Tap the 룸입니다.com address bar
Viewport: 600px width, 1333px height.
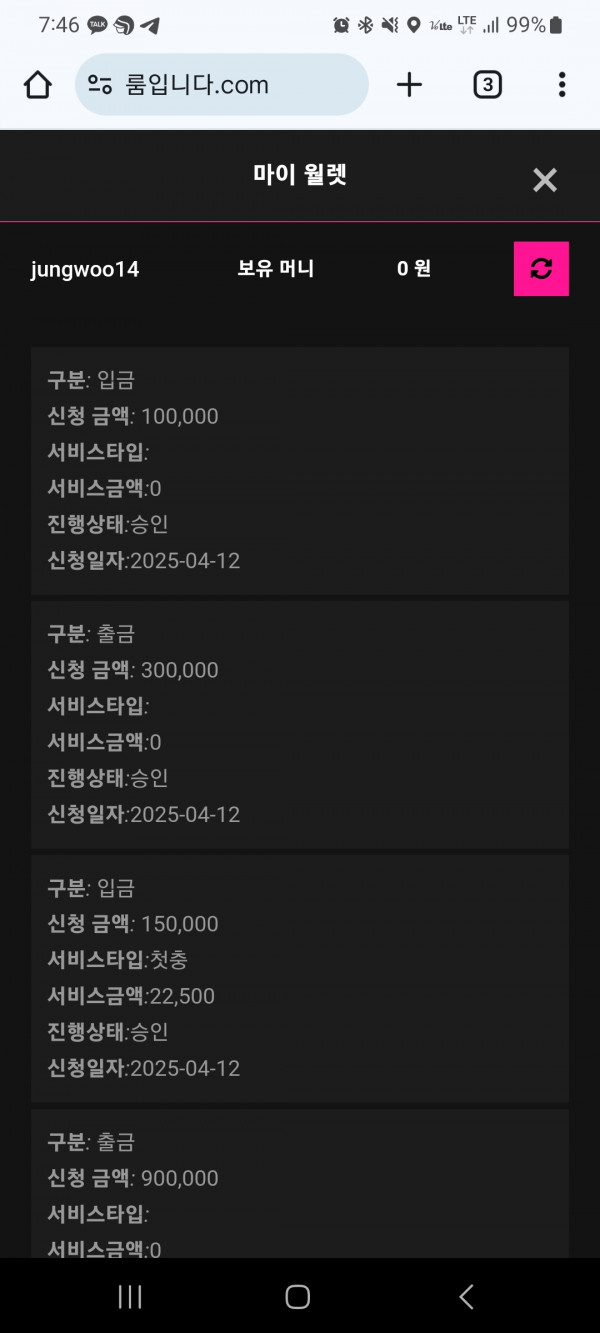(222, 85)
